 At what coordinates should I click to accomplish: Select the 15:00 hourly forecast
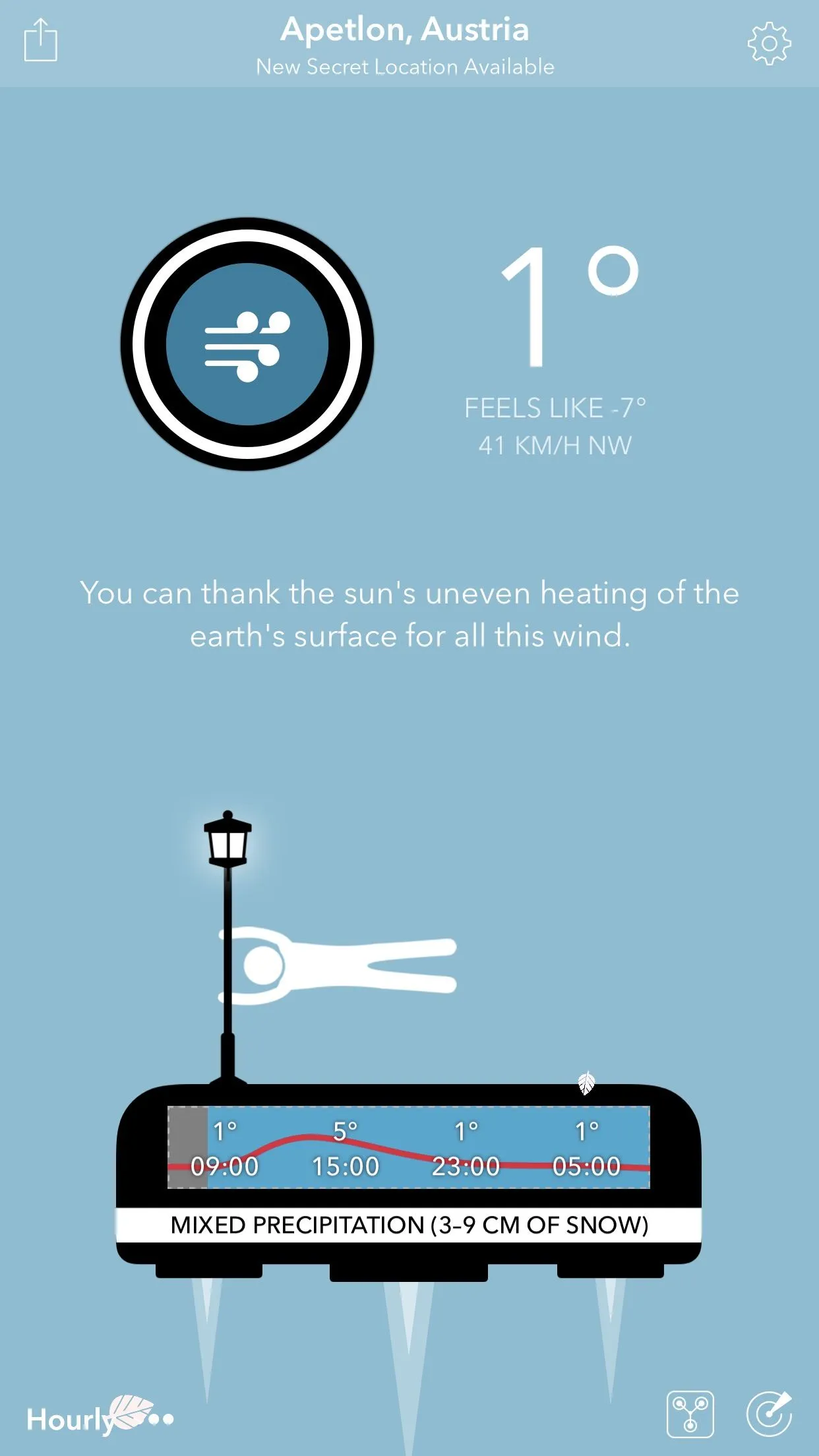point(345,1149)
